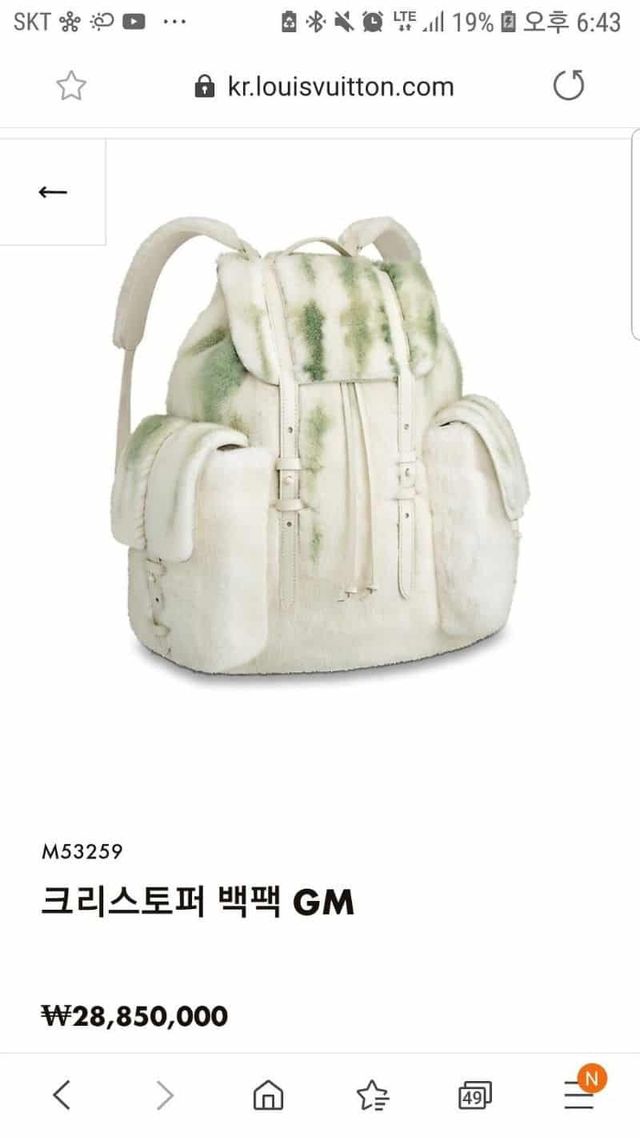Bookmark this page with the star icon
This screenshot has height=1138, width=640.
[71, 87]
